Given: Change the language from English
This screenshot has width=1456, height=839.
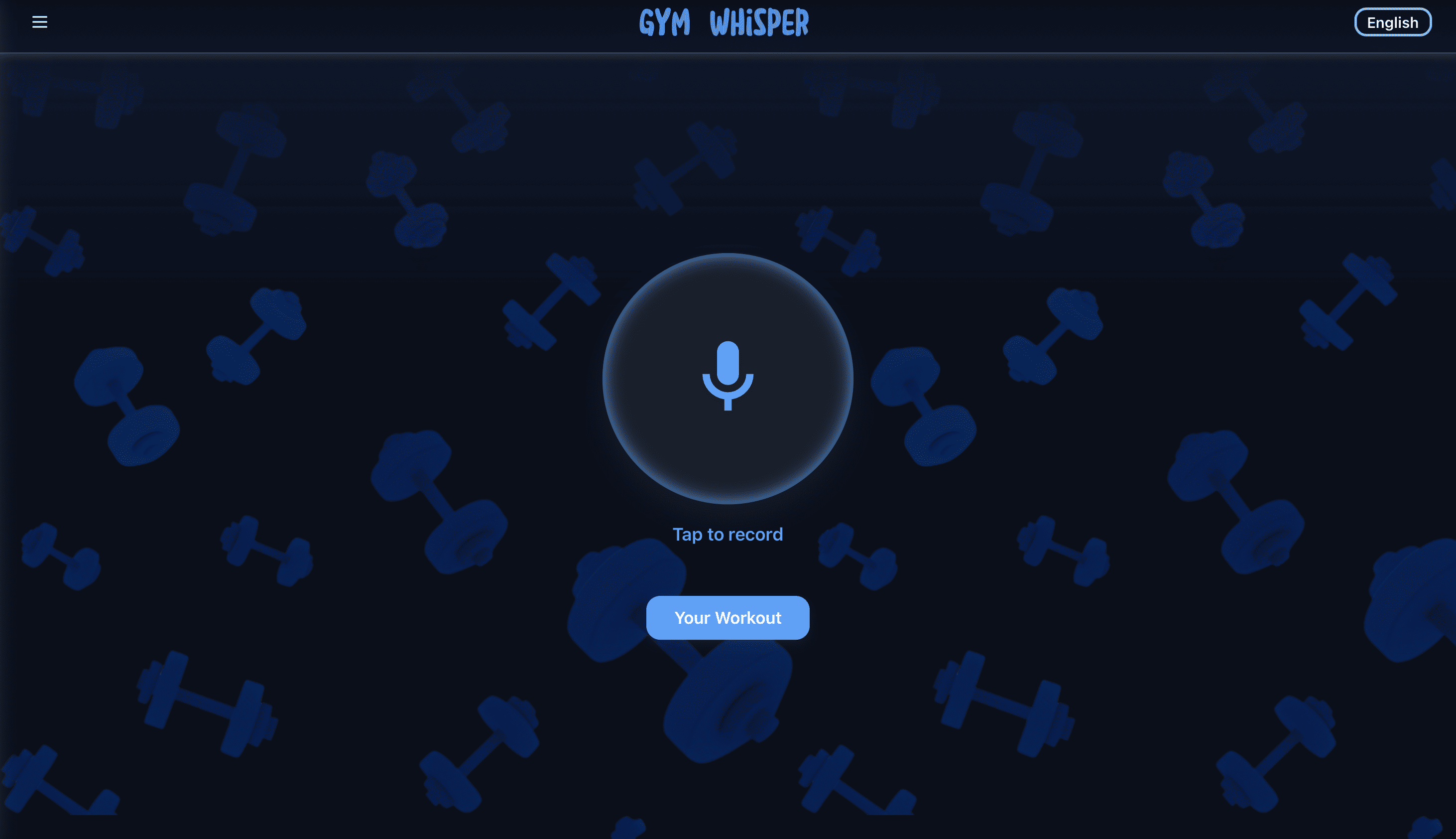Looking at the screenshot, I should 1392,22.
